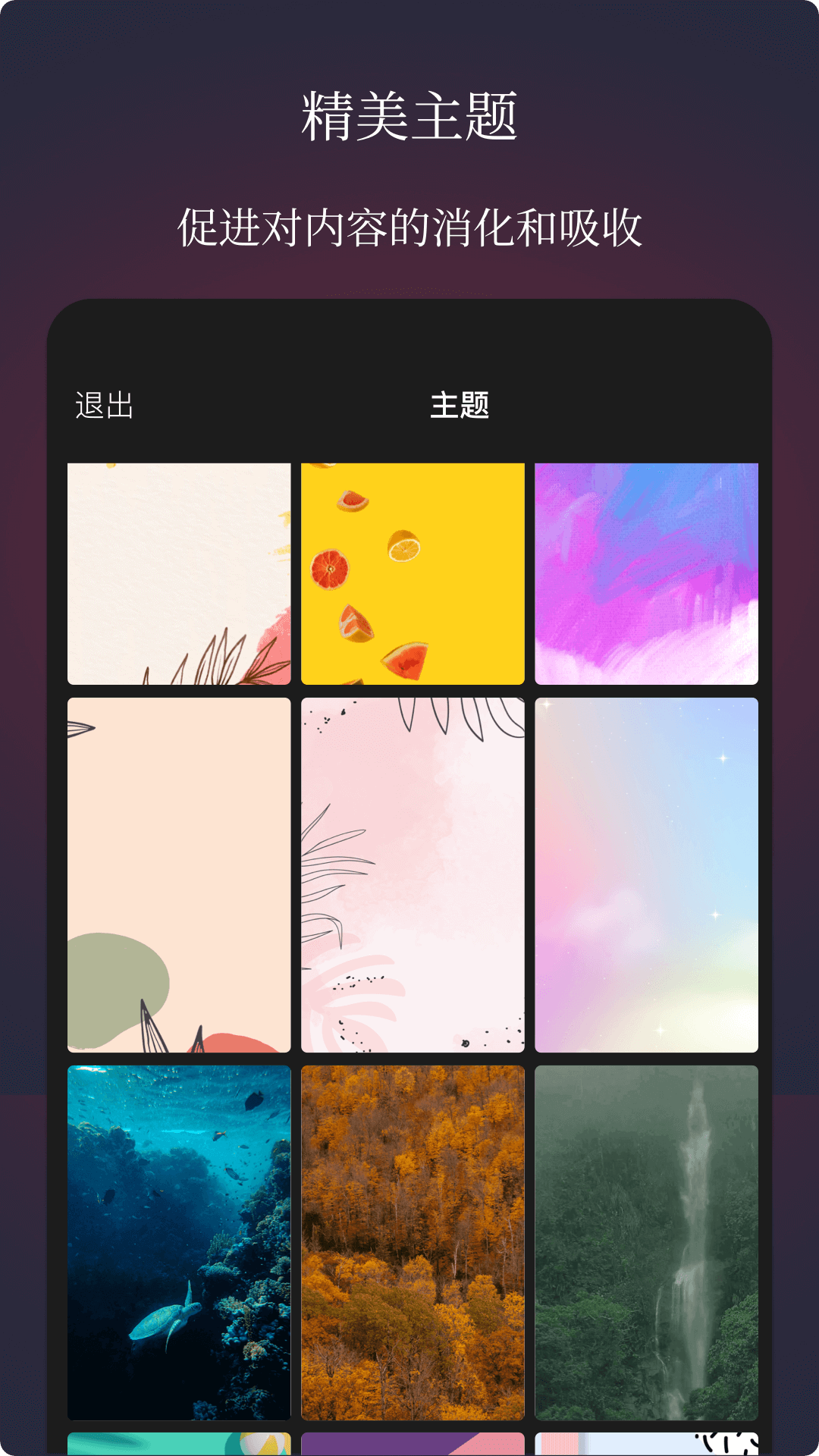Open the teal beach ball theme
This screenshot has width=819, height=1456.
click(179, 1439)
